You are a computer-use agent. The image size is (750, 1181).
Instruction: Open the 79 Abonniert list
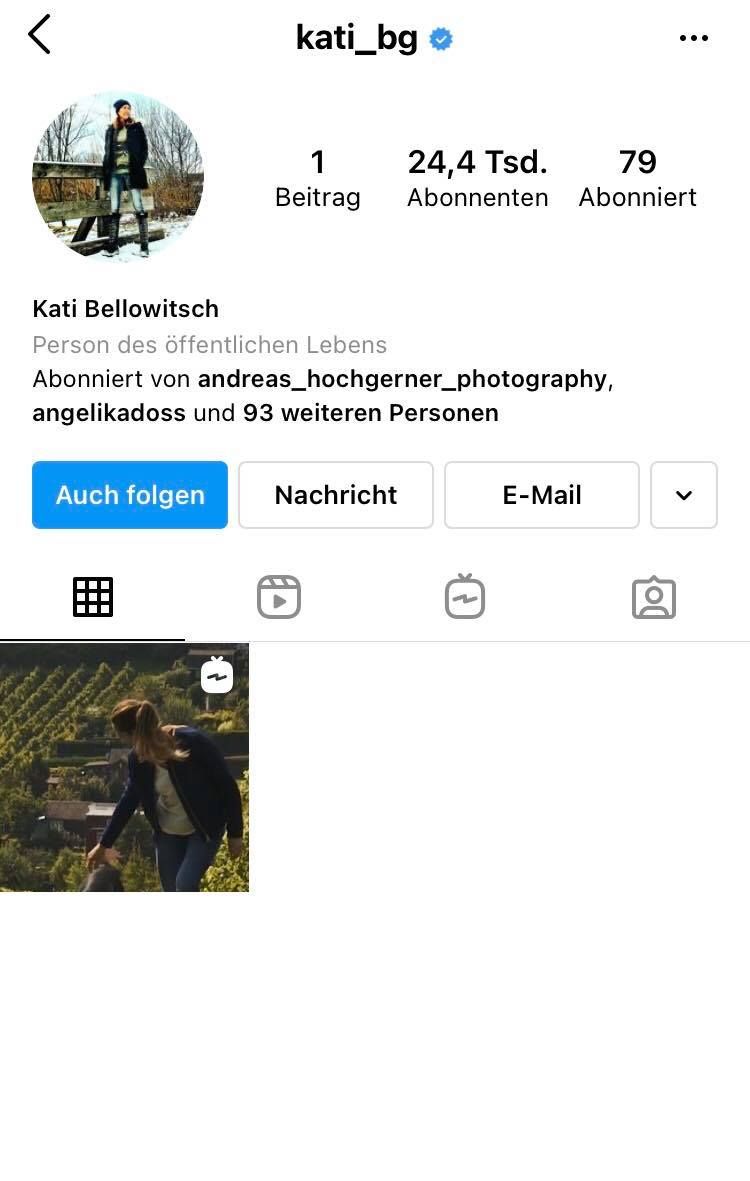point(637,178)
